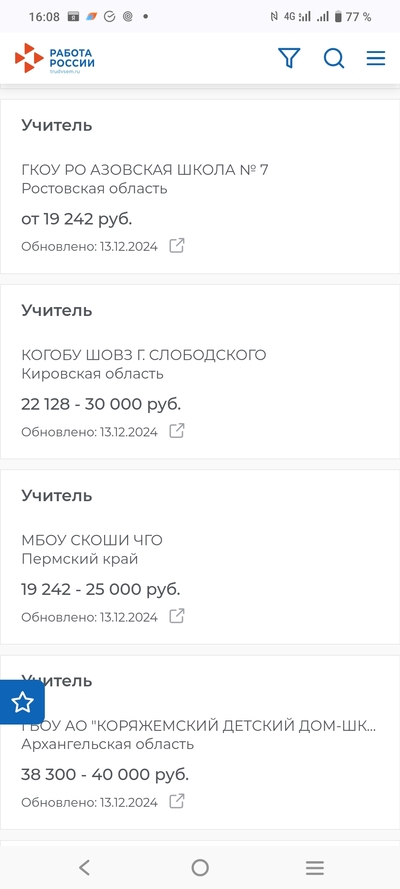Image resolution: width=400 pixels, height=889 pixels.
Task: Open external link for Азовская школа vacancy
Action: tap(177, 245)
